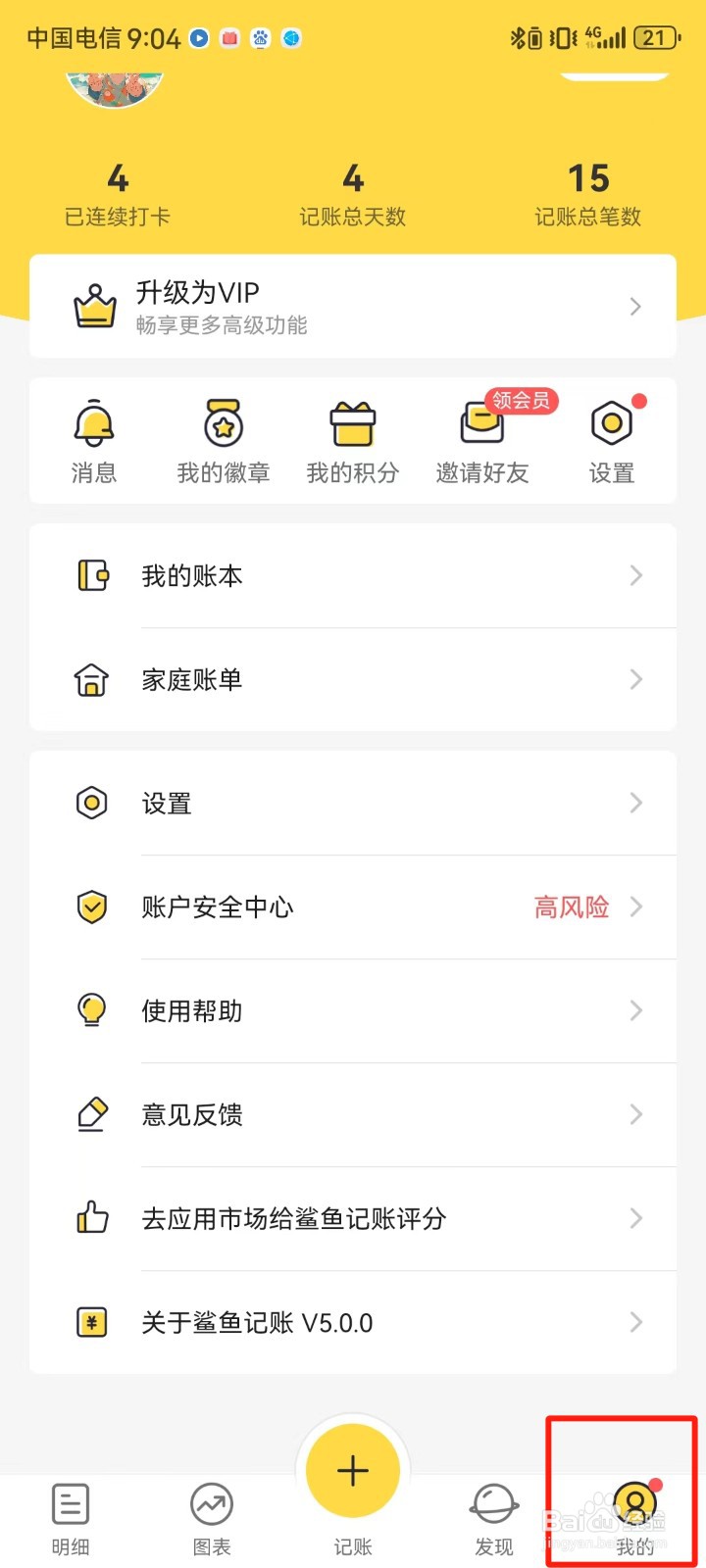Switch to the 发现 tab
706x1568 pixels.
point(494,1519)
